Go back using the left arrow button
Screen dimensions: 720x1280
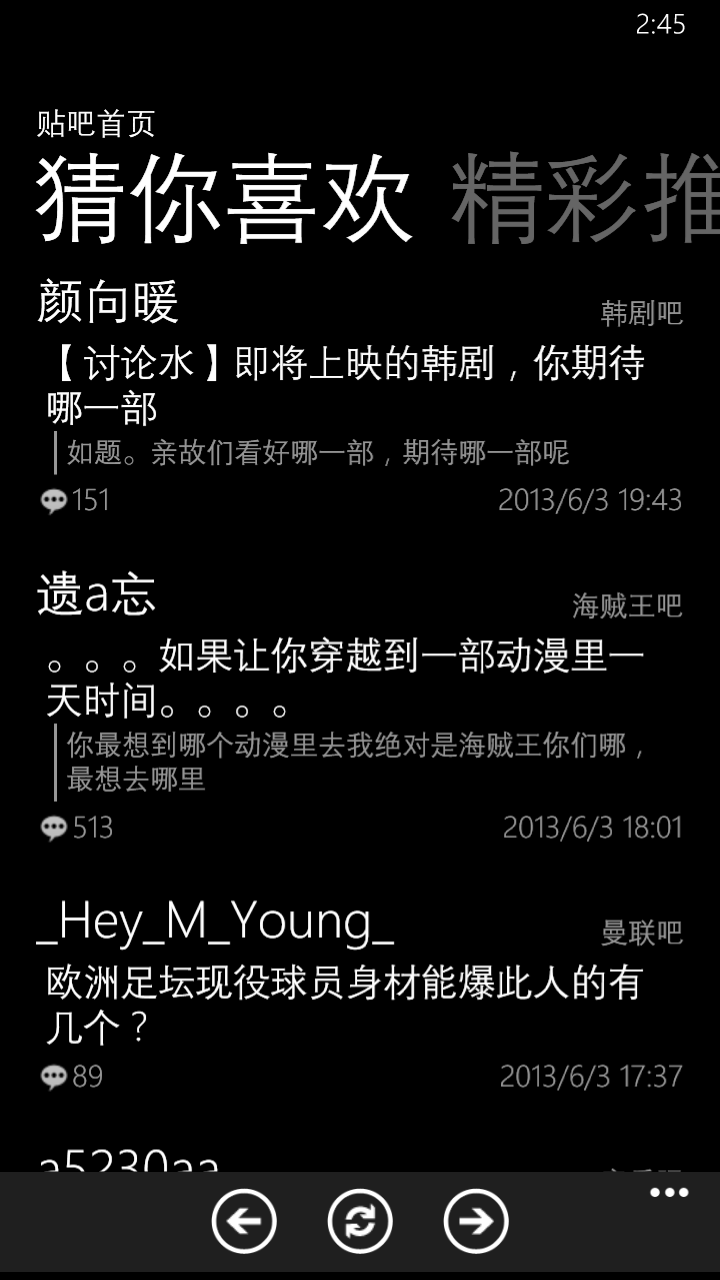pos(244,1221)
